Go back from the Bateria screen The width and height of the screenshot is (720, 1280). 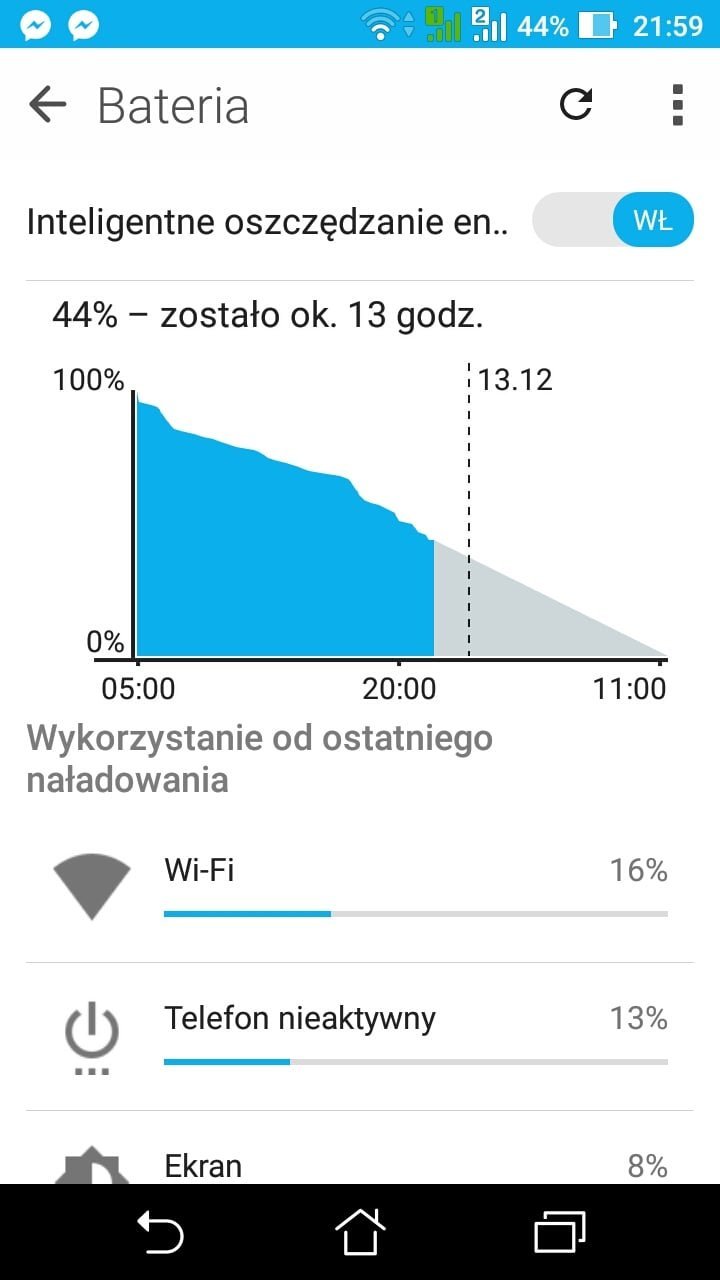47,104
